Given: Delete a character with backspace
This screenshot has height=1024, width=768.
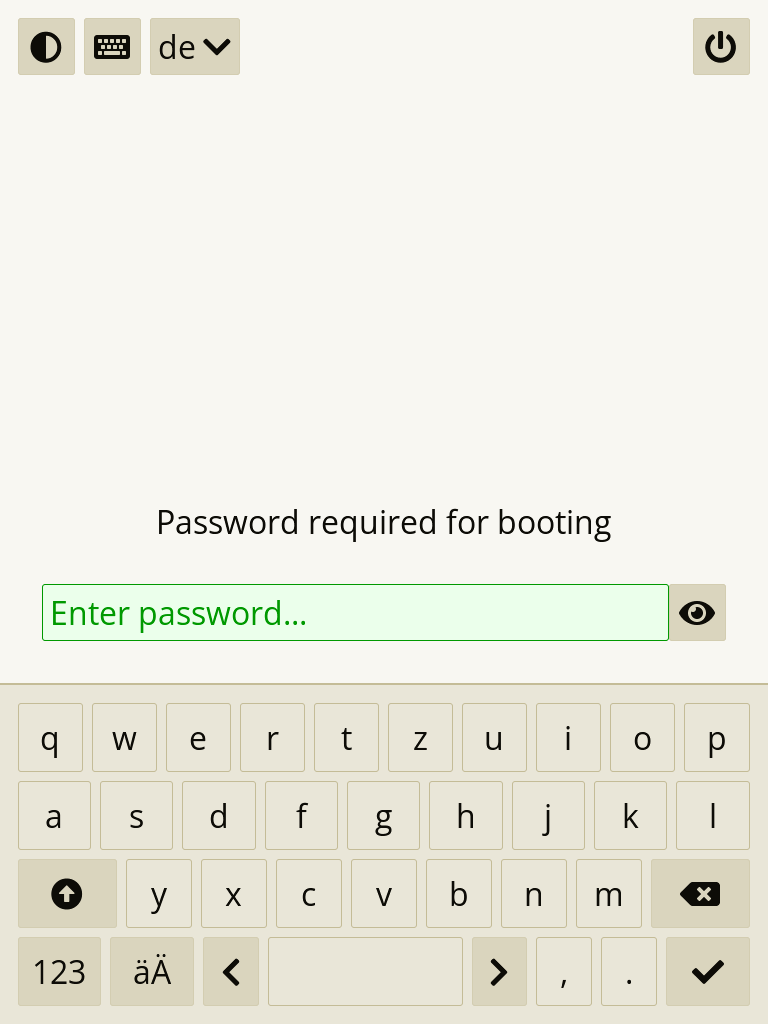Looking at the screenshot, I should tap(700, 893).
